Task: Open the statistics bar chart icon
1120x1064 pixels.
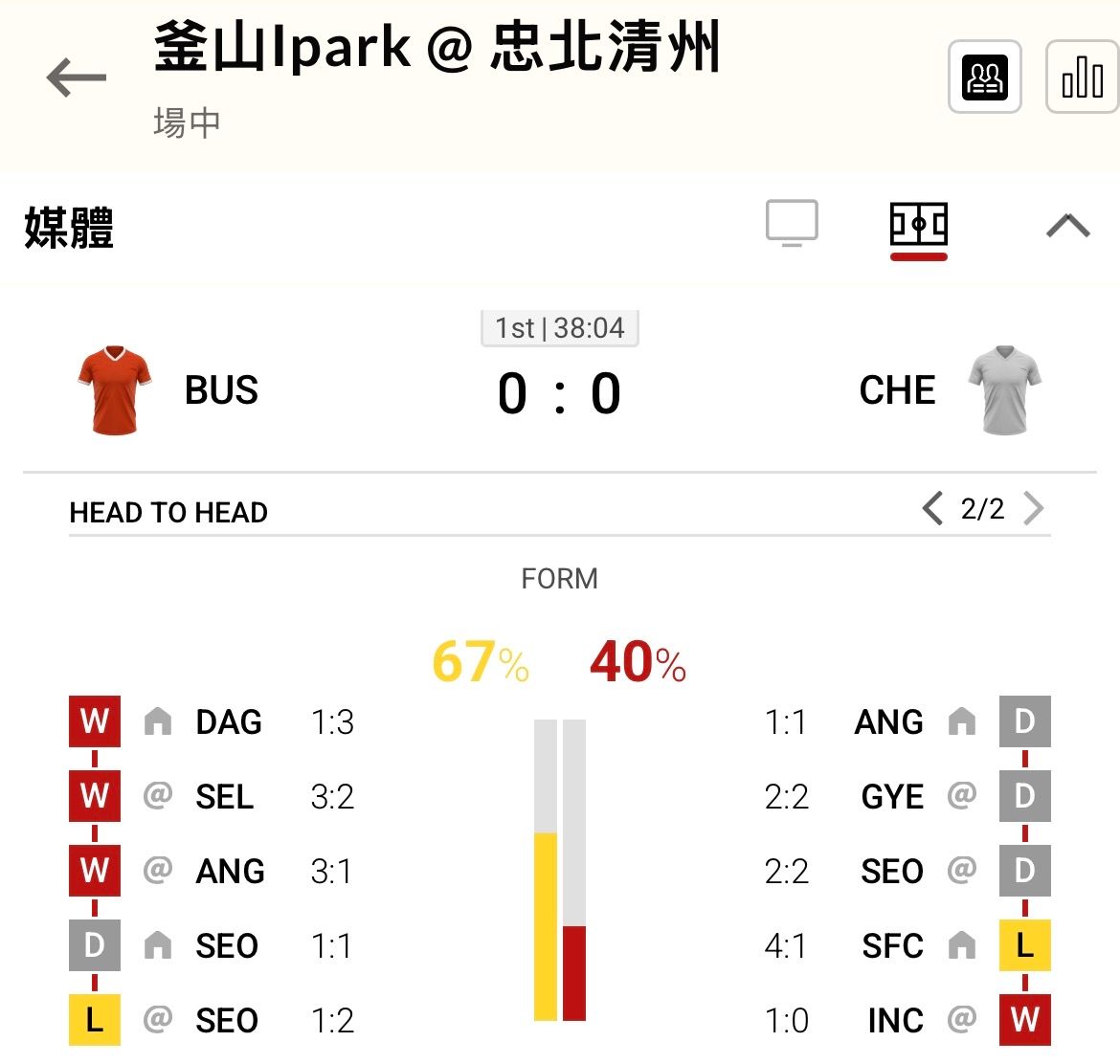Action: pos(1083,77)
